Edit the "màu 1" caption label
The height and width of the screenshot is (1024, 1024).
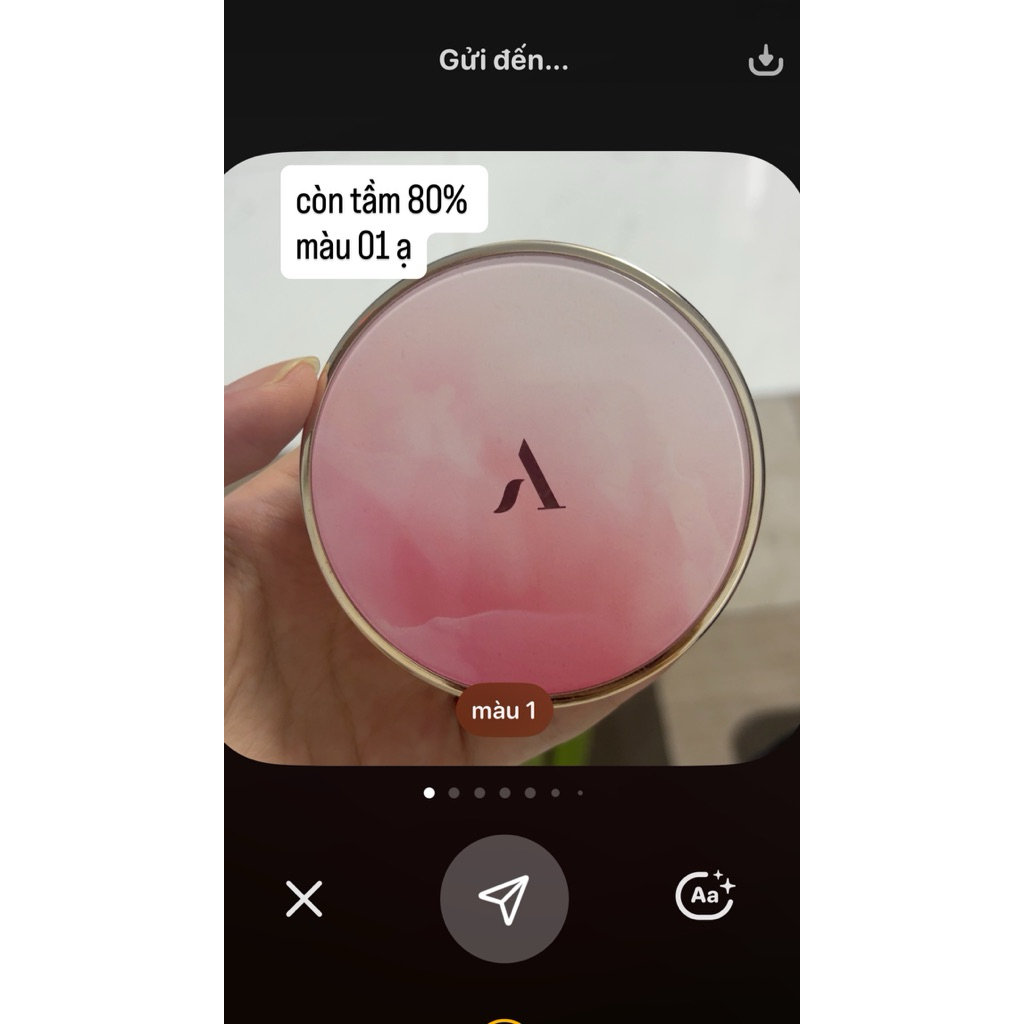point(504,711)
